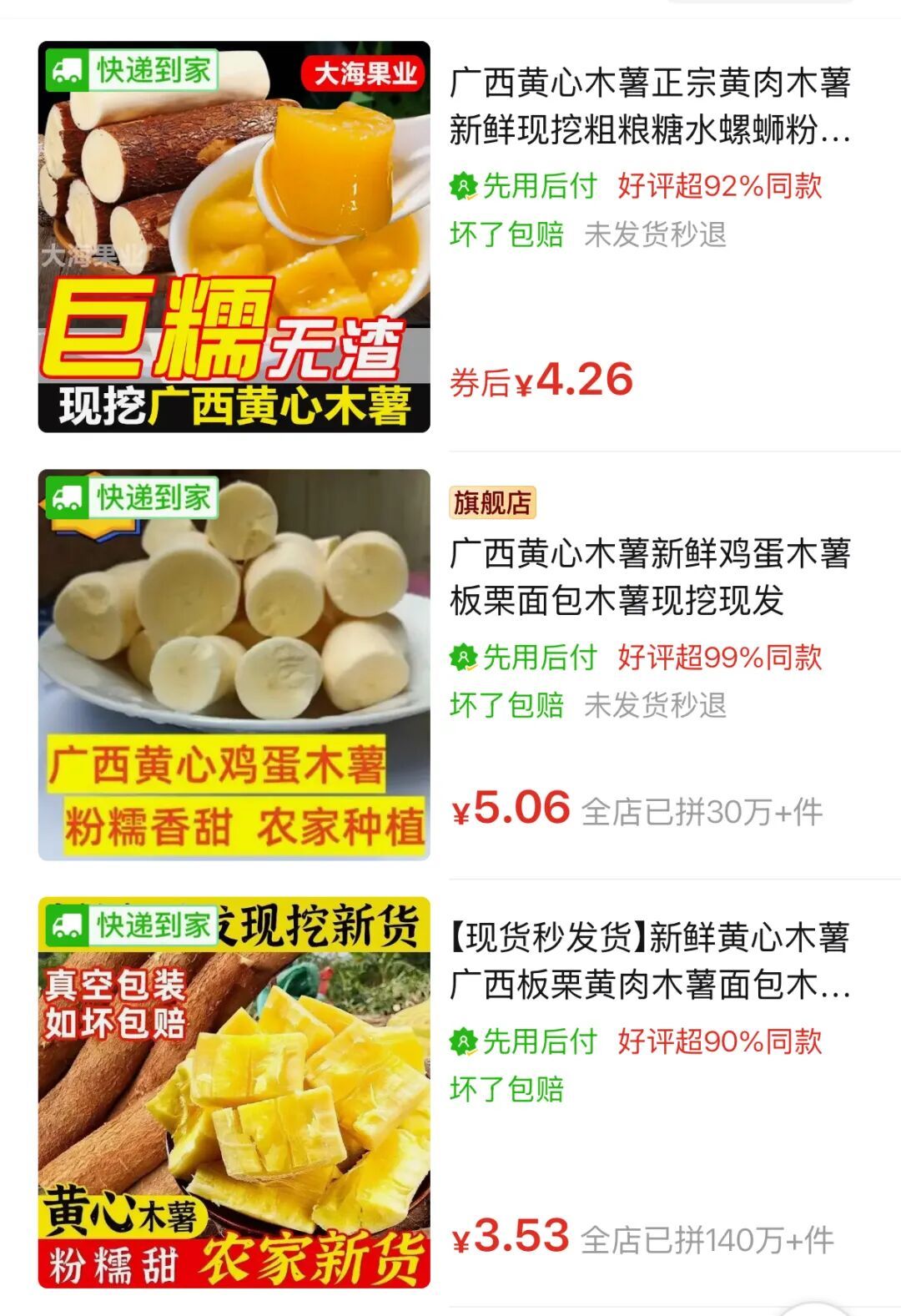Tap the 快递到家 icon on bottom product image
The height and width of the screenshot is (1316, 901).
68,922
